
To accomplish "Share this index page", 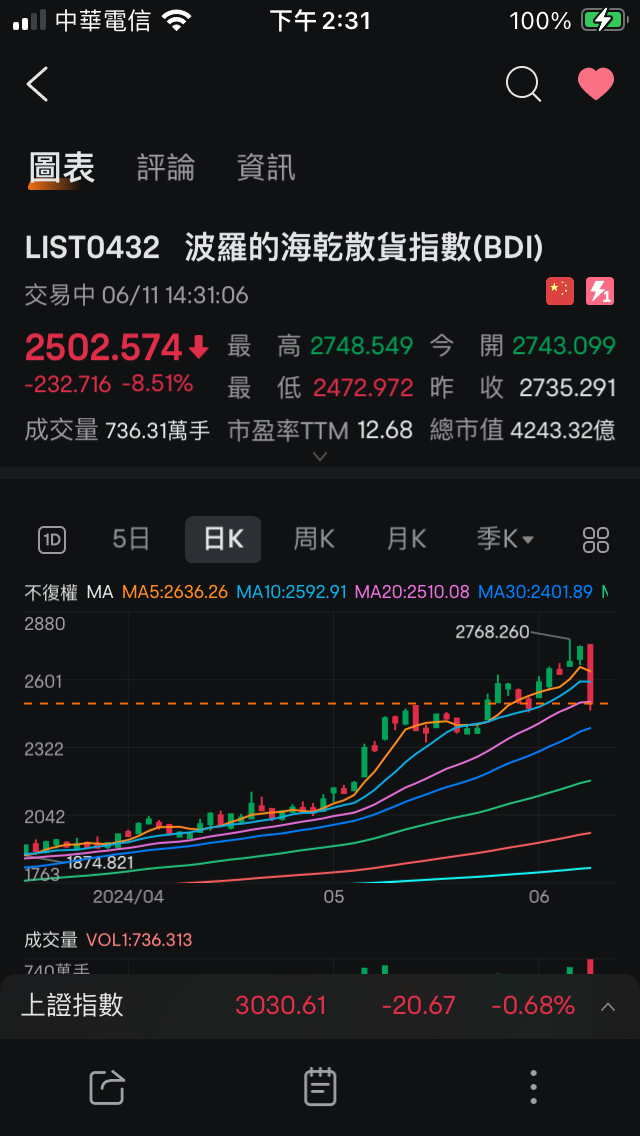I will pos(107,1087).
